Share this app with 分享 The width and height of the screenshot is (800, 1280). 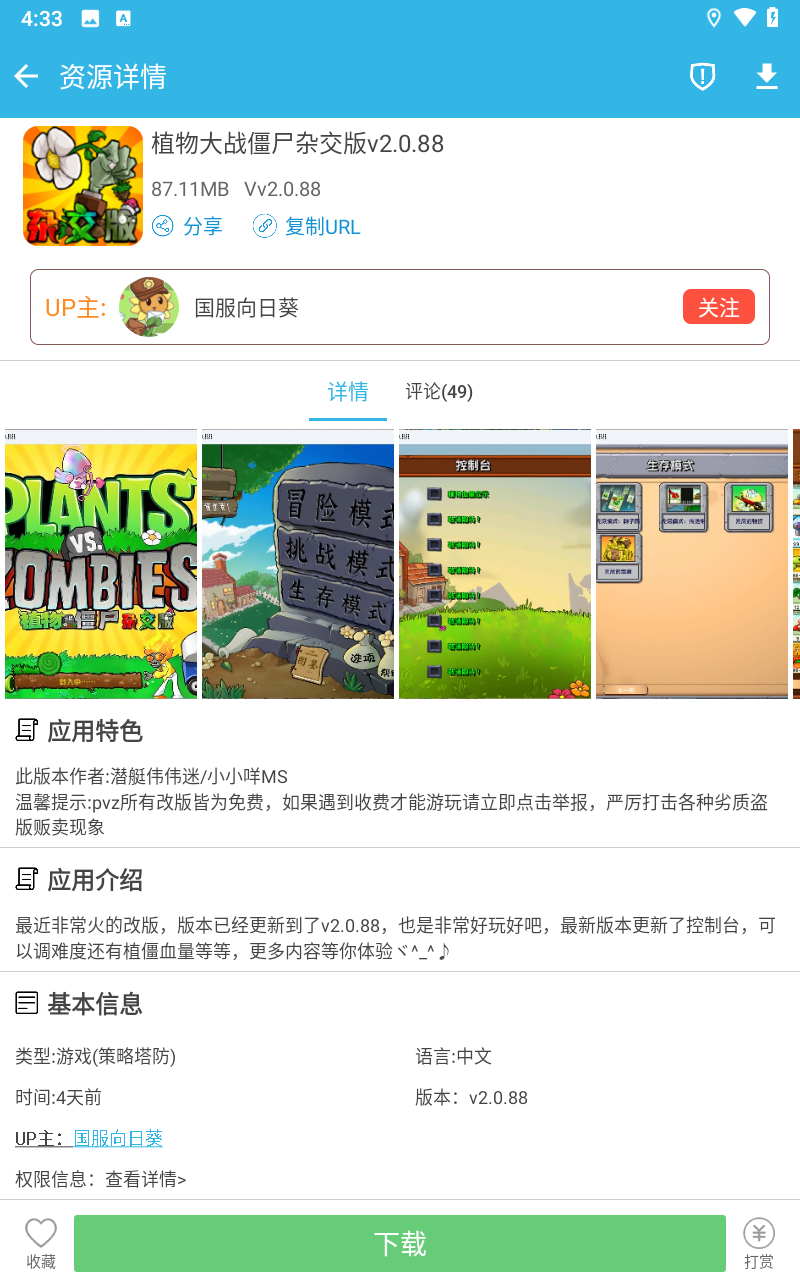pyautogui.click(x=187, y=226)
